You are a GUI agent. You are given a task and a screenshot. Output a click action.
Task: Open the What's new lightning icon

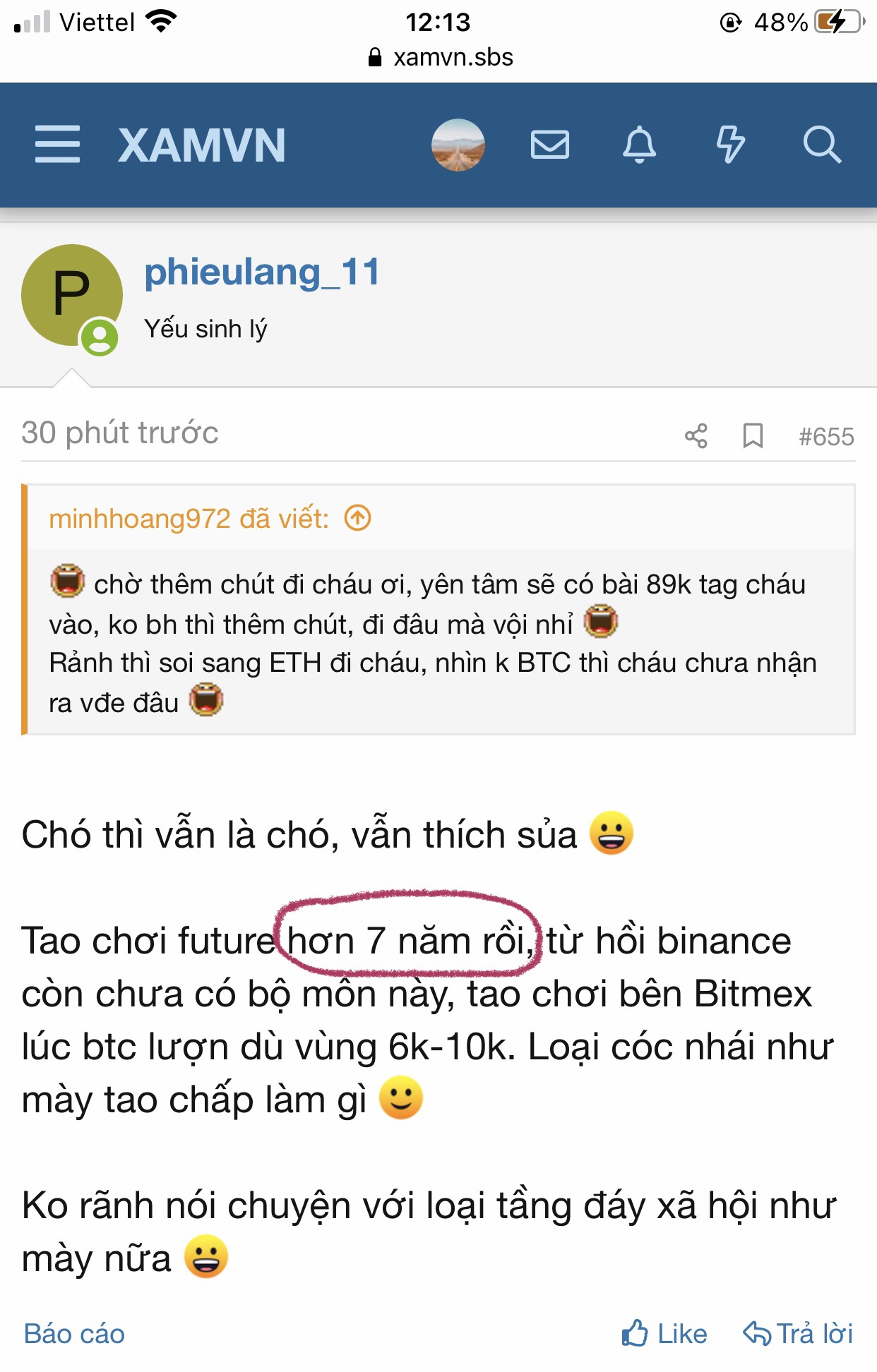click(x=730, y=145)
